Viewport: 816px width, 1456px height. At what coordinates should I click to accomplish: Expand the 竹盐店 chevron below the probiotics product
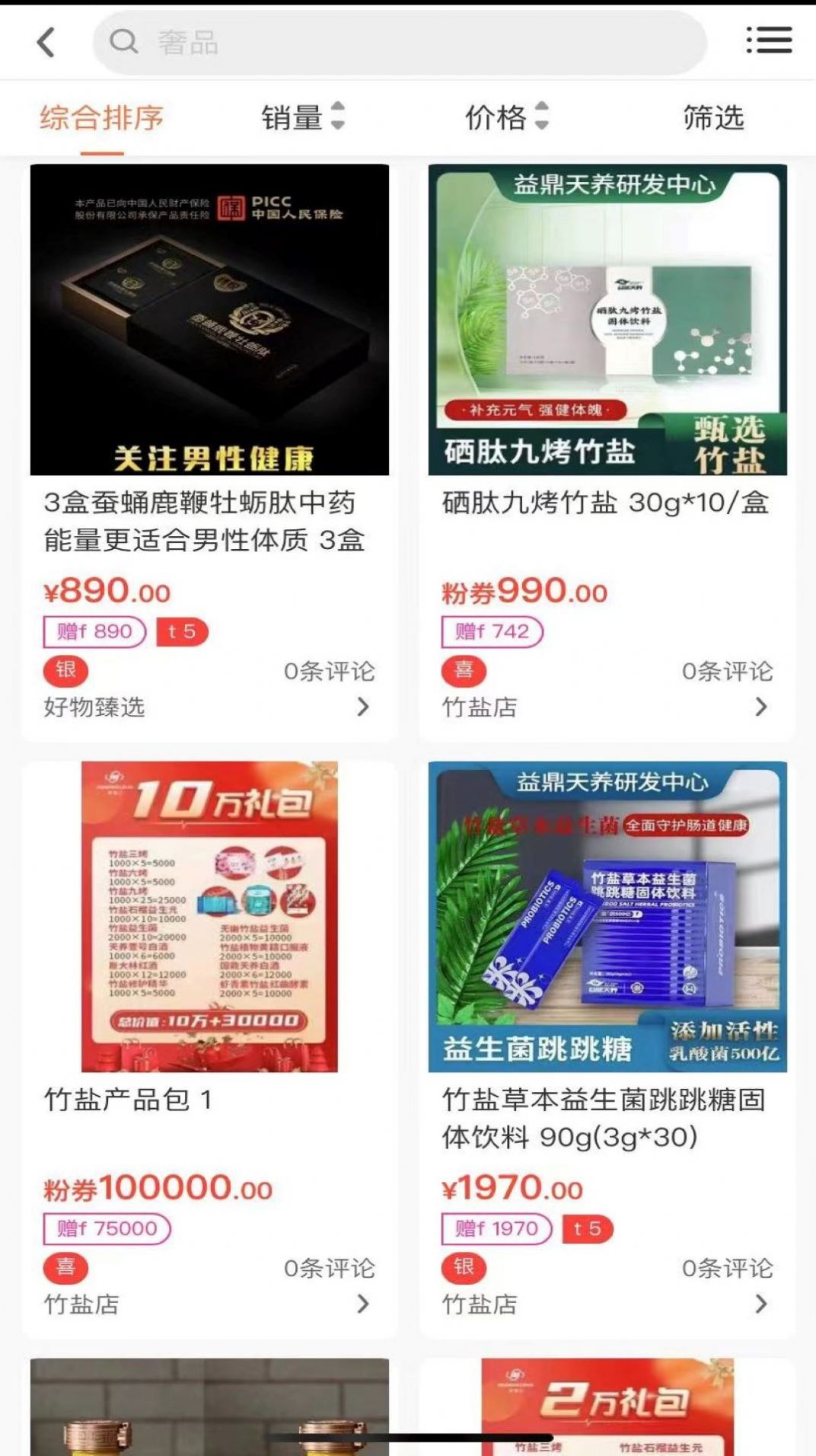click(760, 1304)
